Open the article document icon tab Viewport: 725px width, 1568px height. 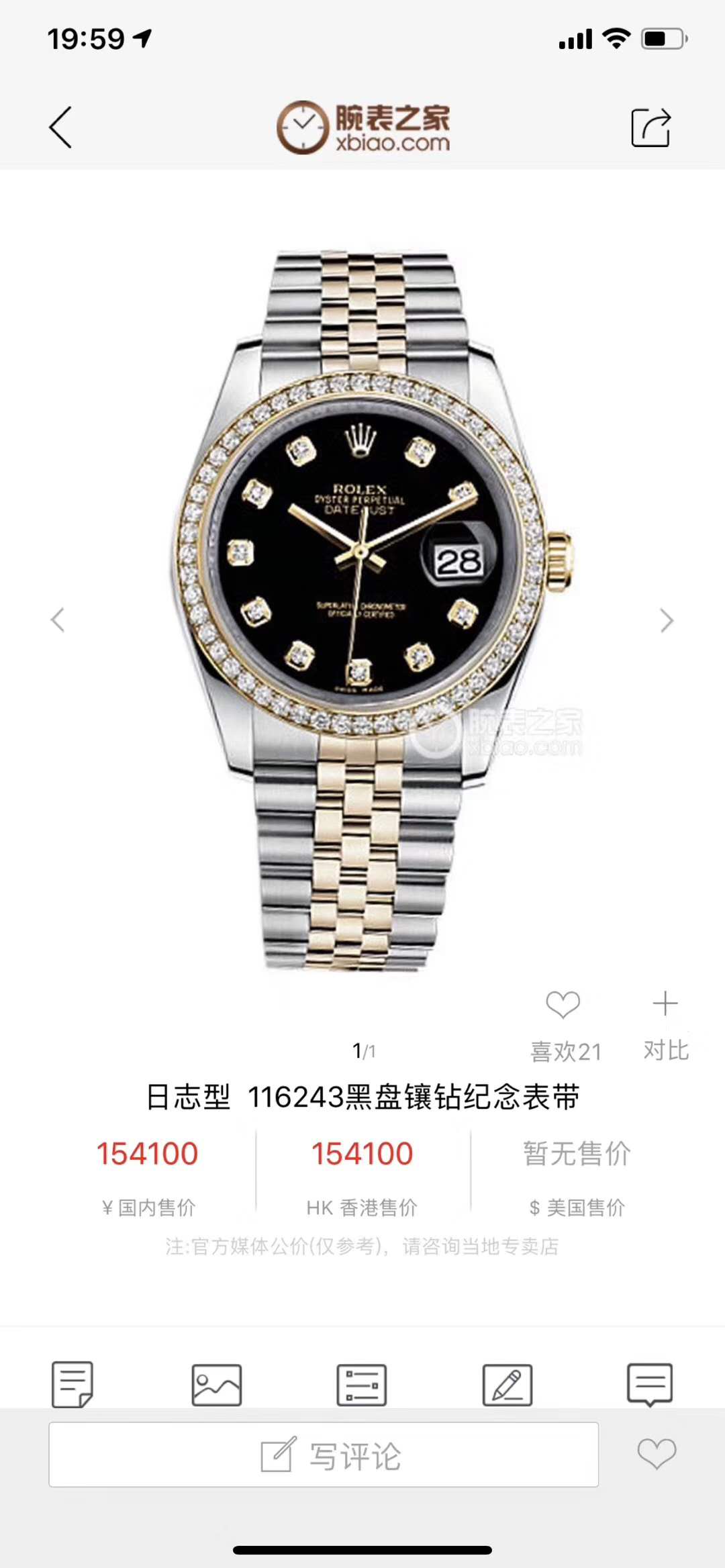[x=72, y=1384]
